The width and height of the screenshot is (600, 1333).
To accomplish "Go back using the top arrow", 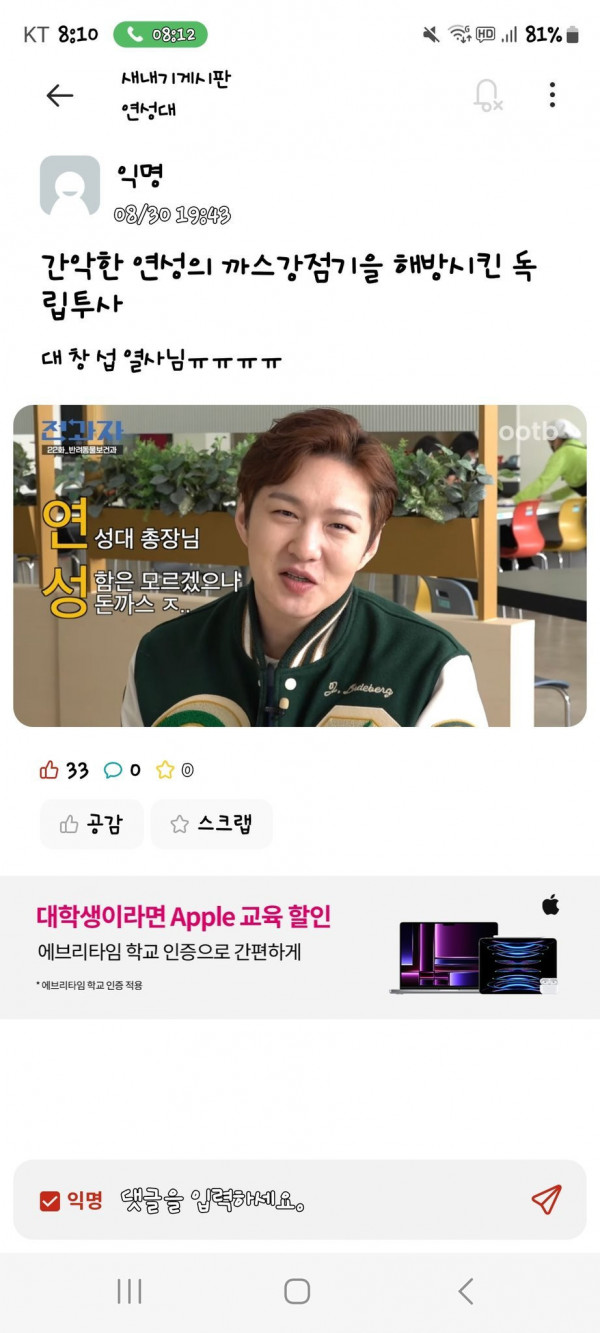I will point(60,95).
